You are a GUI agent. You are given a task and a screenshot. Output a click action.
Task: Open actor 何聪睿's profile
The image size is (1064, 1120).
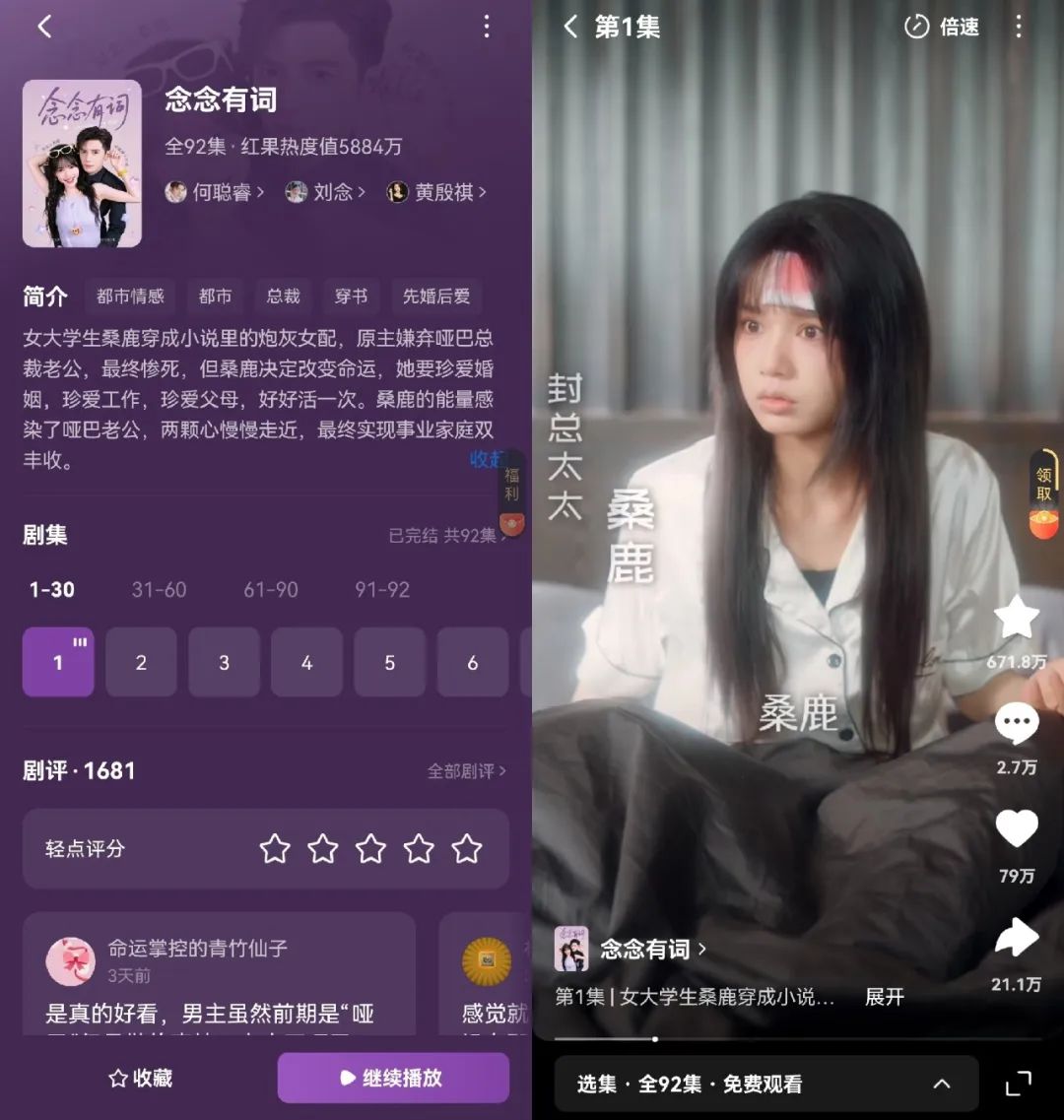pyautogui.click(x=215, y=192)
